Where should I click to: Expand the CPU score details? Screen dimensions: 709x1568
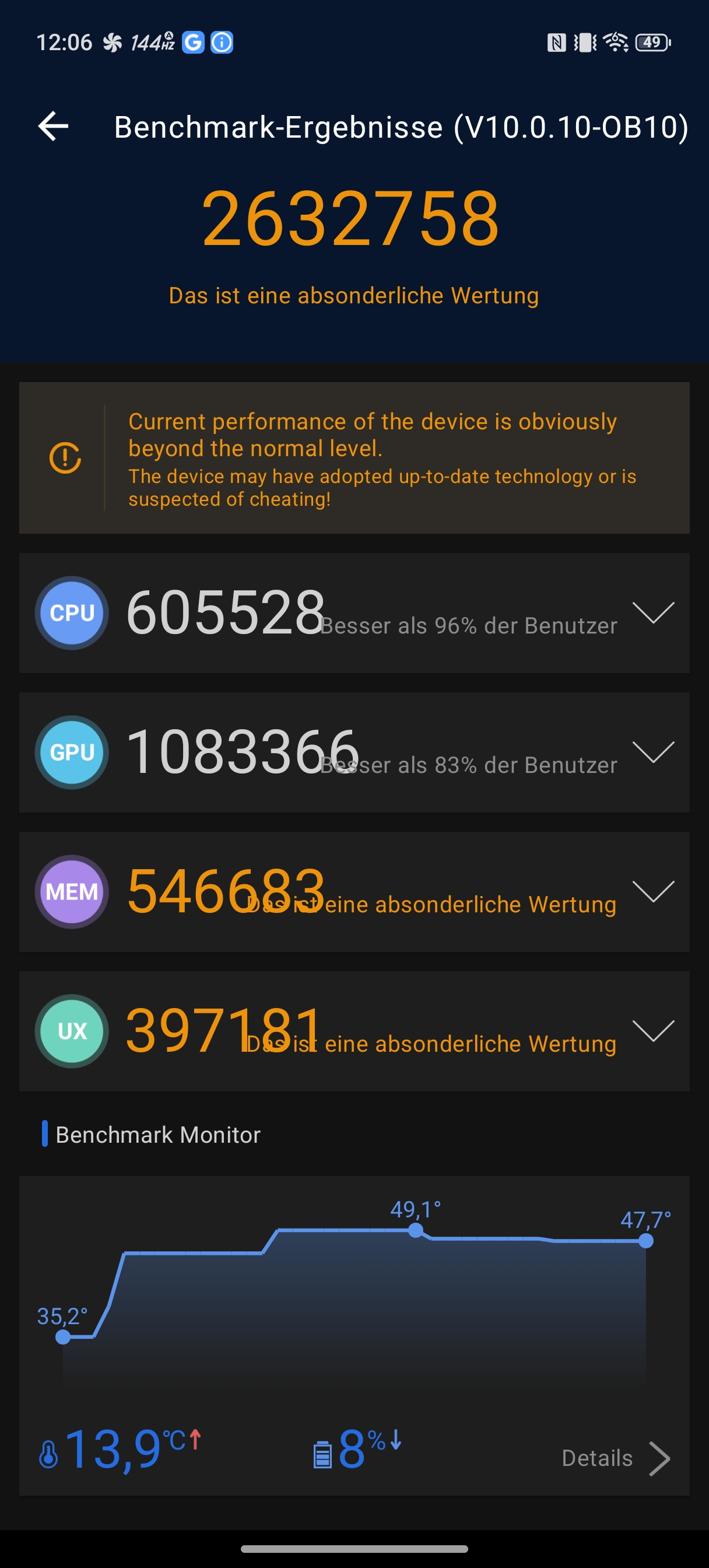click(x=653, y=612)
